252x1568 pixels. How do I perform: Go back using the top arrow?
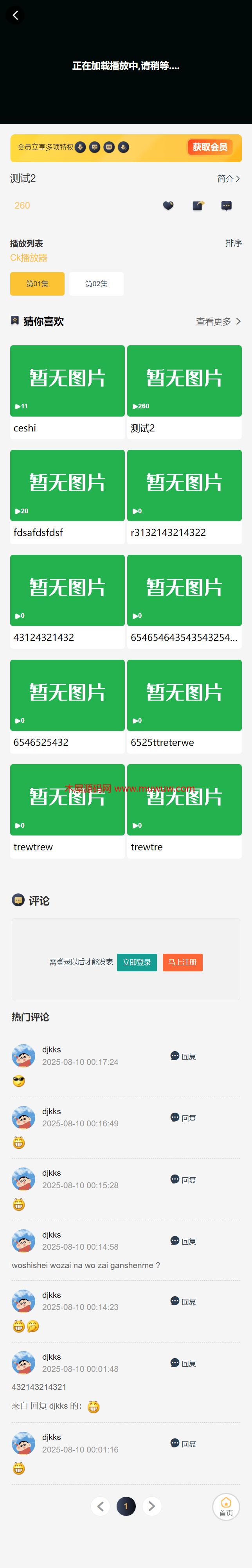[x=16, y=15]
